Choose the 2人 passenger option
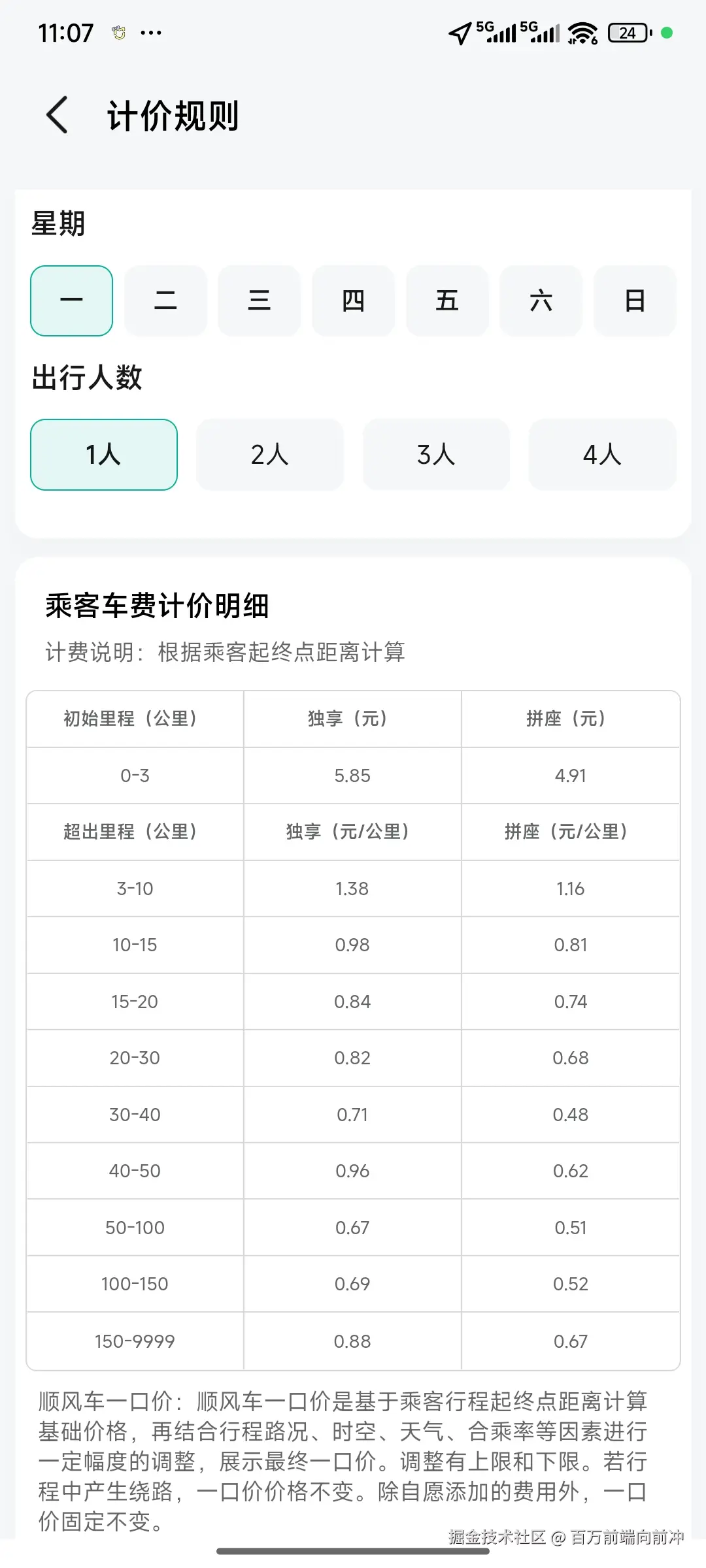The width and height of the screenshot is (706, 1568). 270,455
